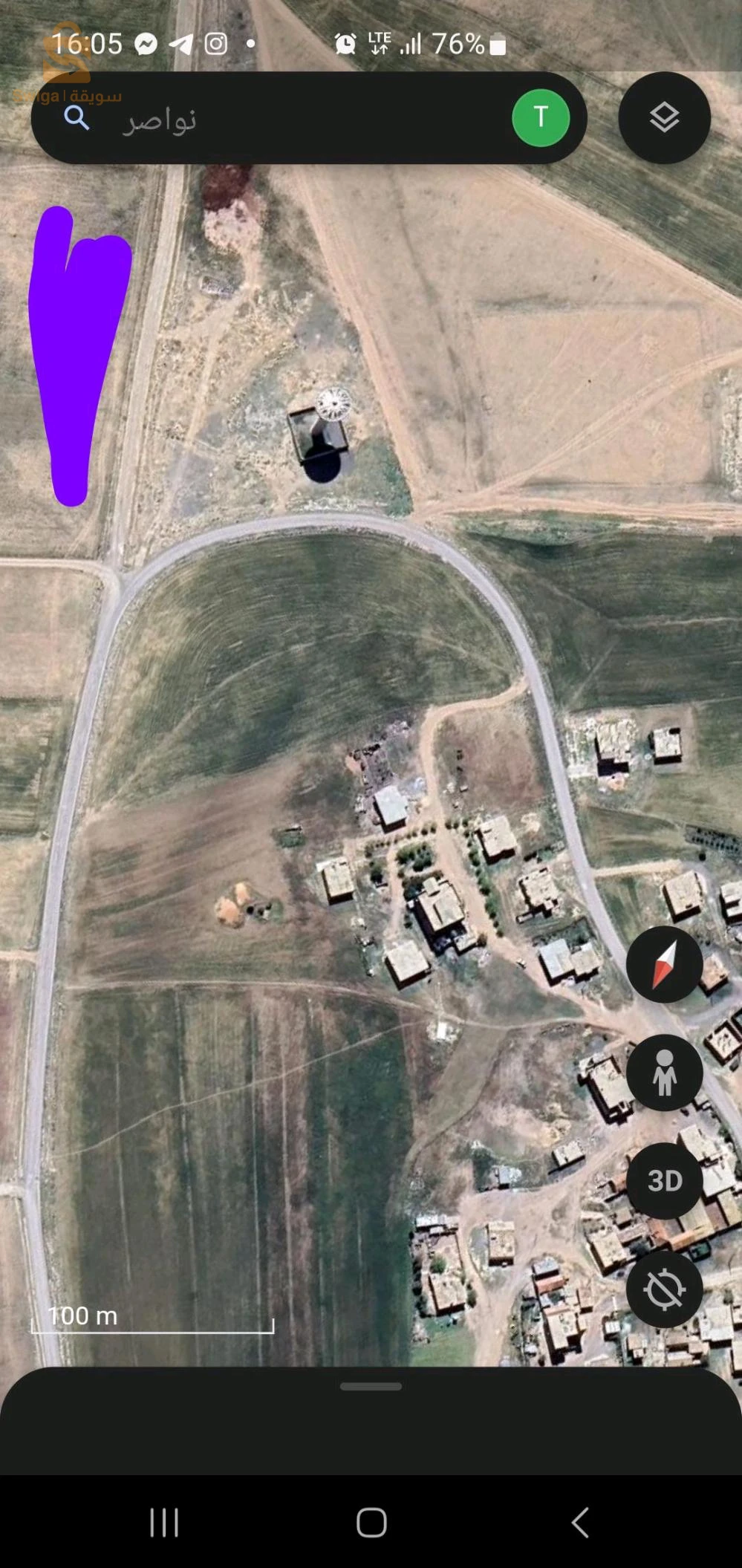
Task: Go back using the system back button
Action: (580, 1522)
